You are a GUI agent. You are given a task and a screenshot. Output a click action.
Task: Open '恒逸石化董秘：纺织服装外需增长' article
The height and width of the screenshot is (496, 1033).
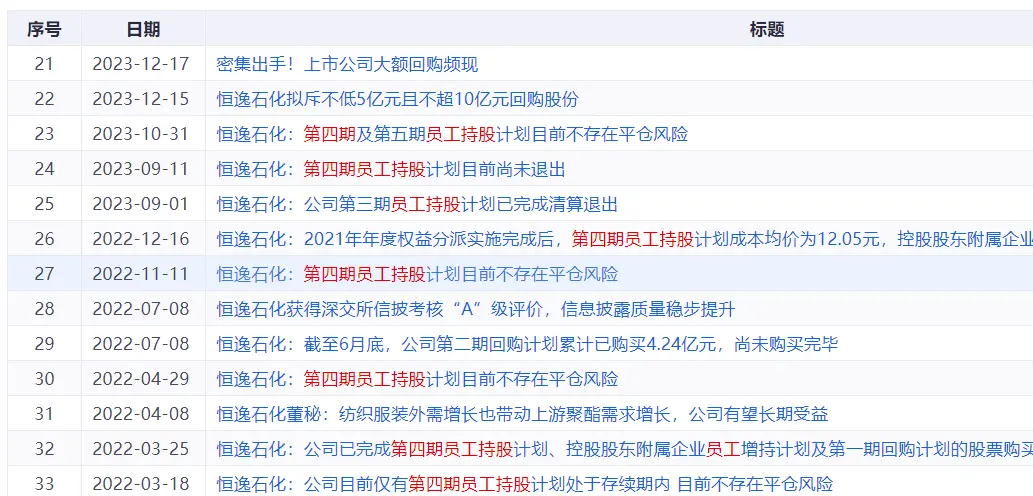522,414
